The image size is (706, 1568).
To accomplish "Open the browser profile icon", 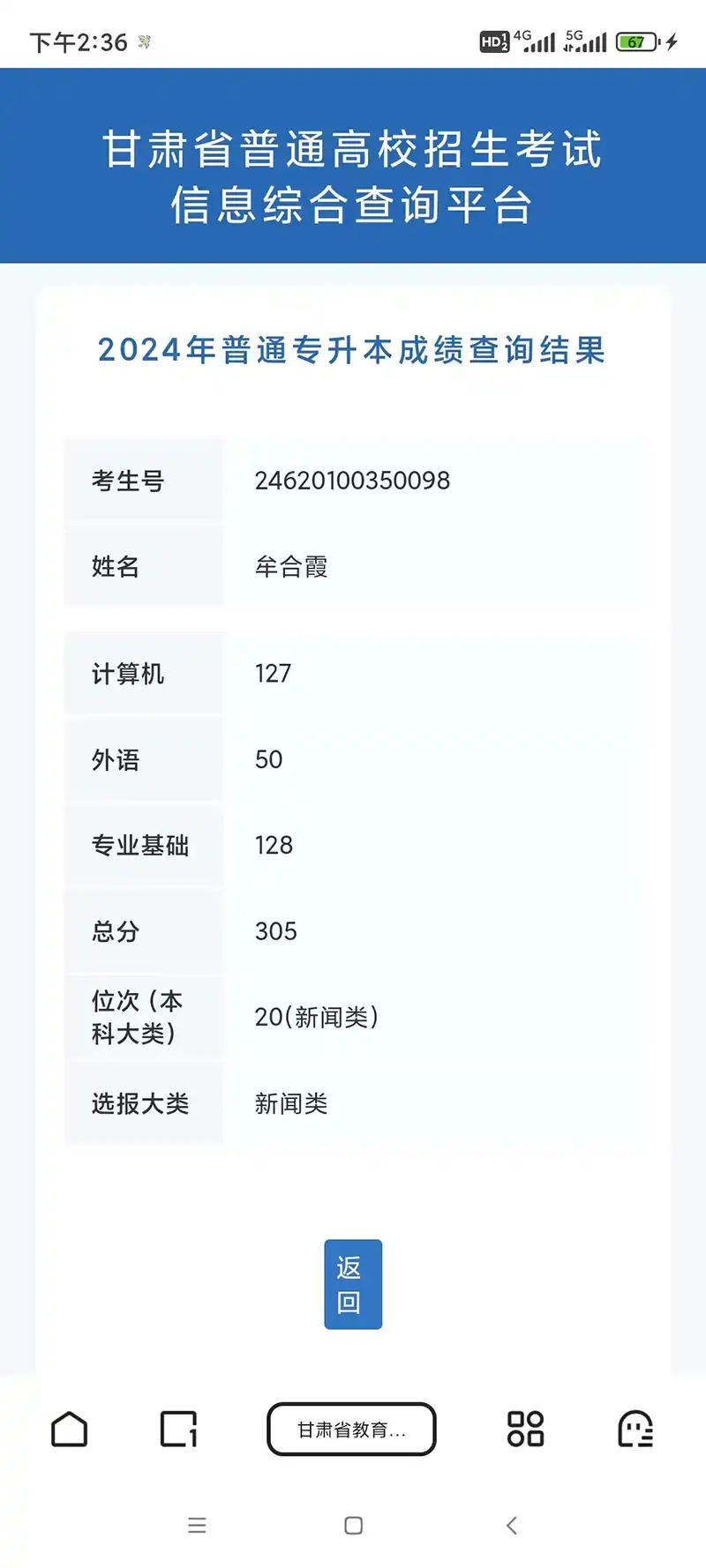I will point(635,1430).
